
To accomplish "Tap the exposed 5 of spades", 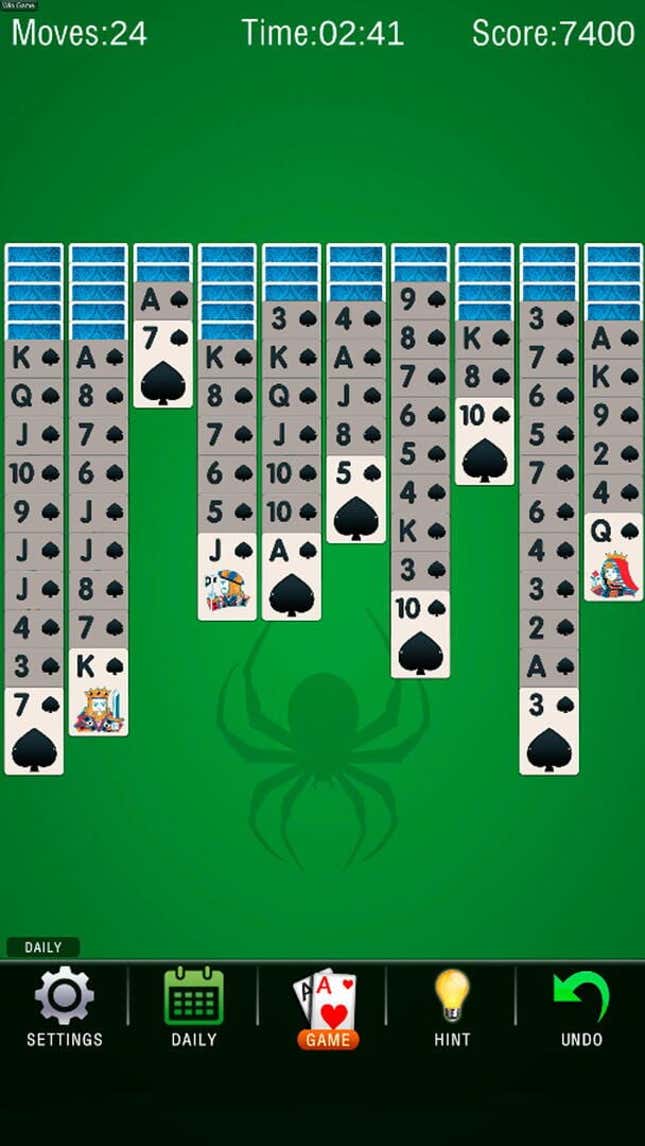I will [x=355, y=501].
